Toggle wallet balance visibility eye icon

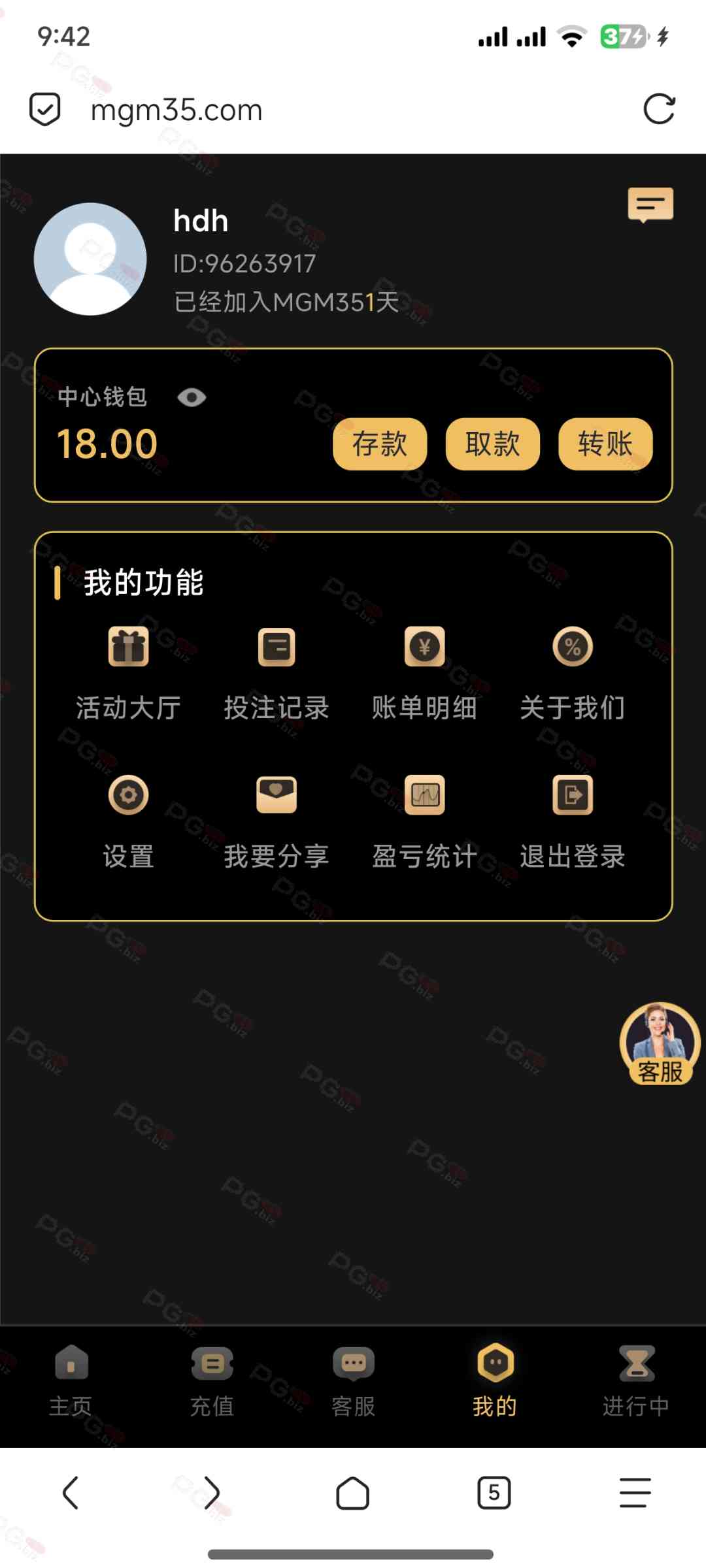[192, 397]
